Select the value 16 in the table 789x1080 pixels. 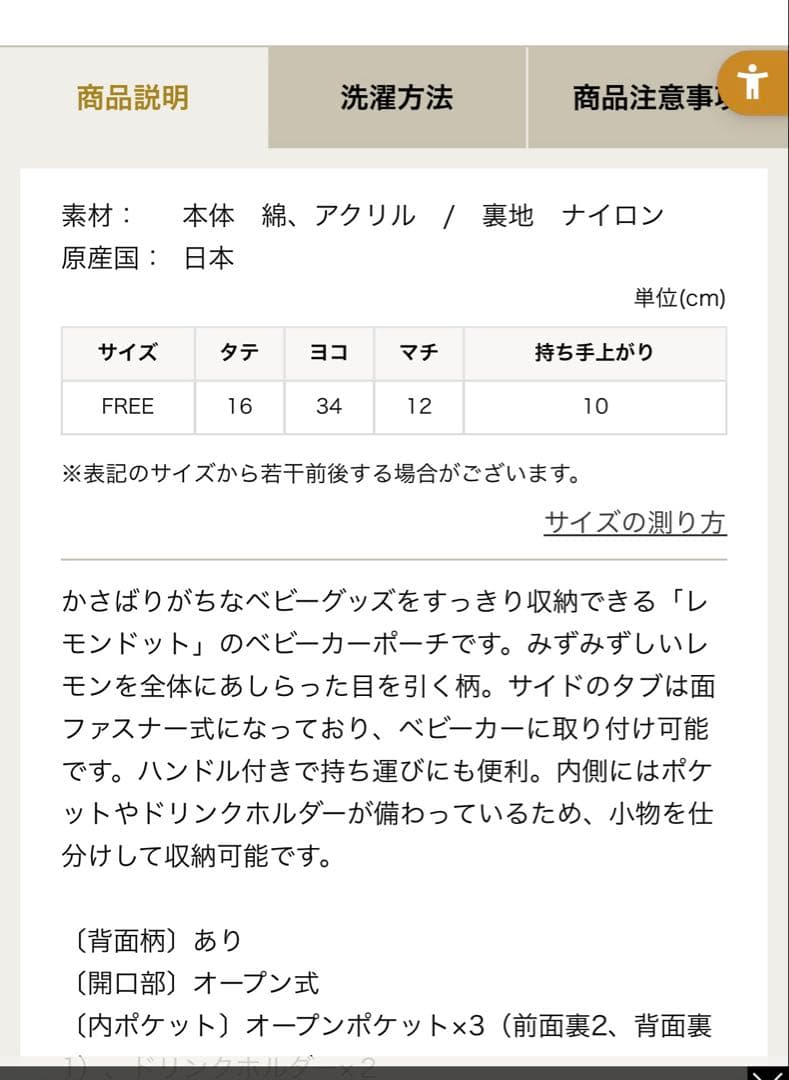(x=238, y=406)
